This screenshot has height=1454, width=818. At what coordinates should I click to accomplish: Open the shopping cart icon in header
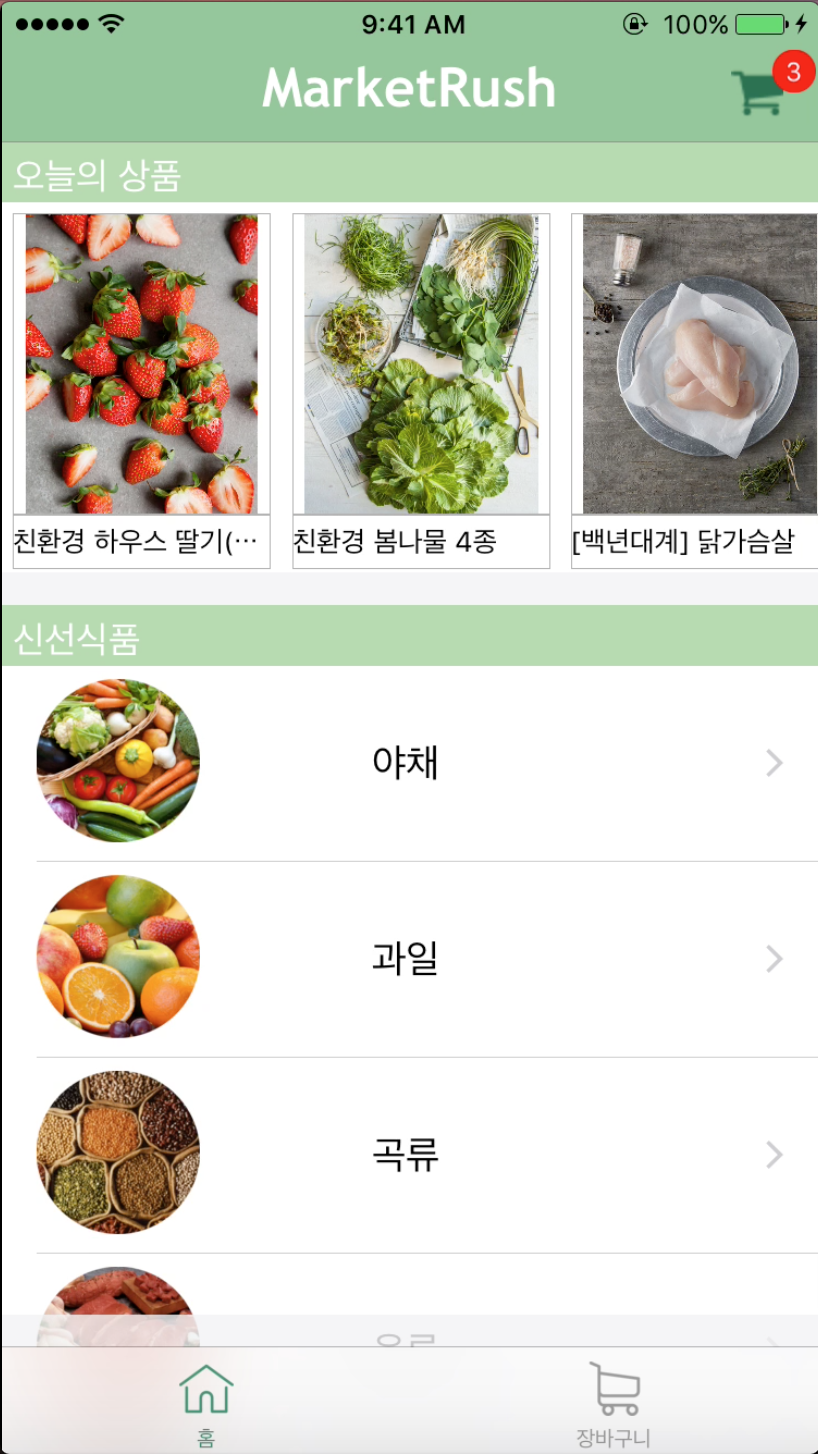click(x=757, y=92)
